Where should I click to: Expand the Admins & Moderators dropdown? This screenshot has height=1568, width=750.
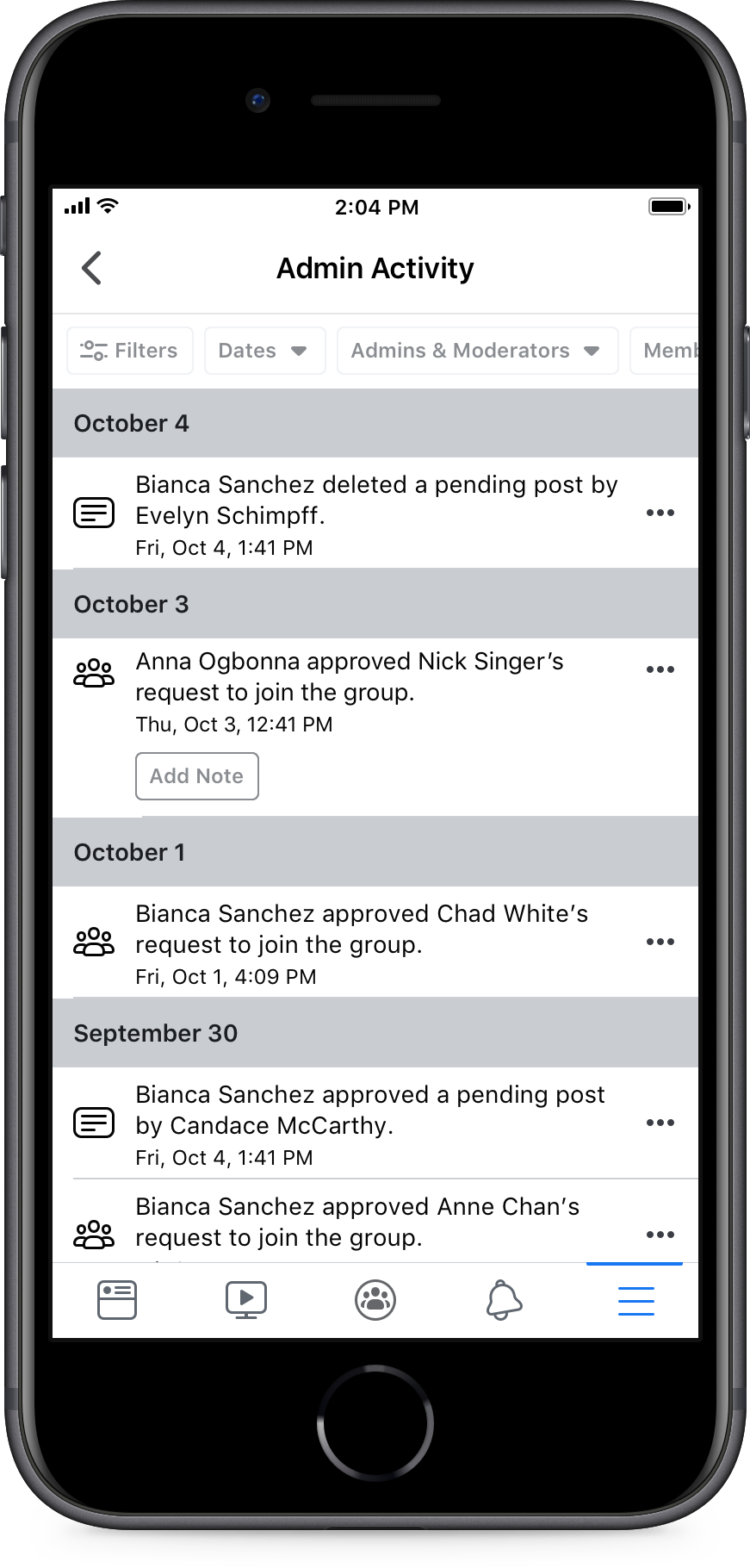(x=478, y=351)
